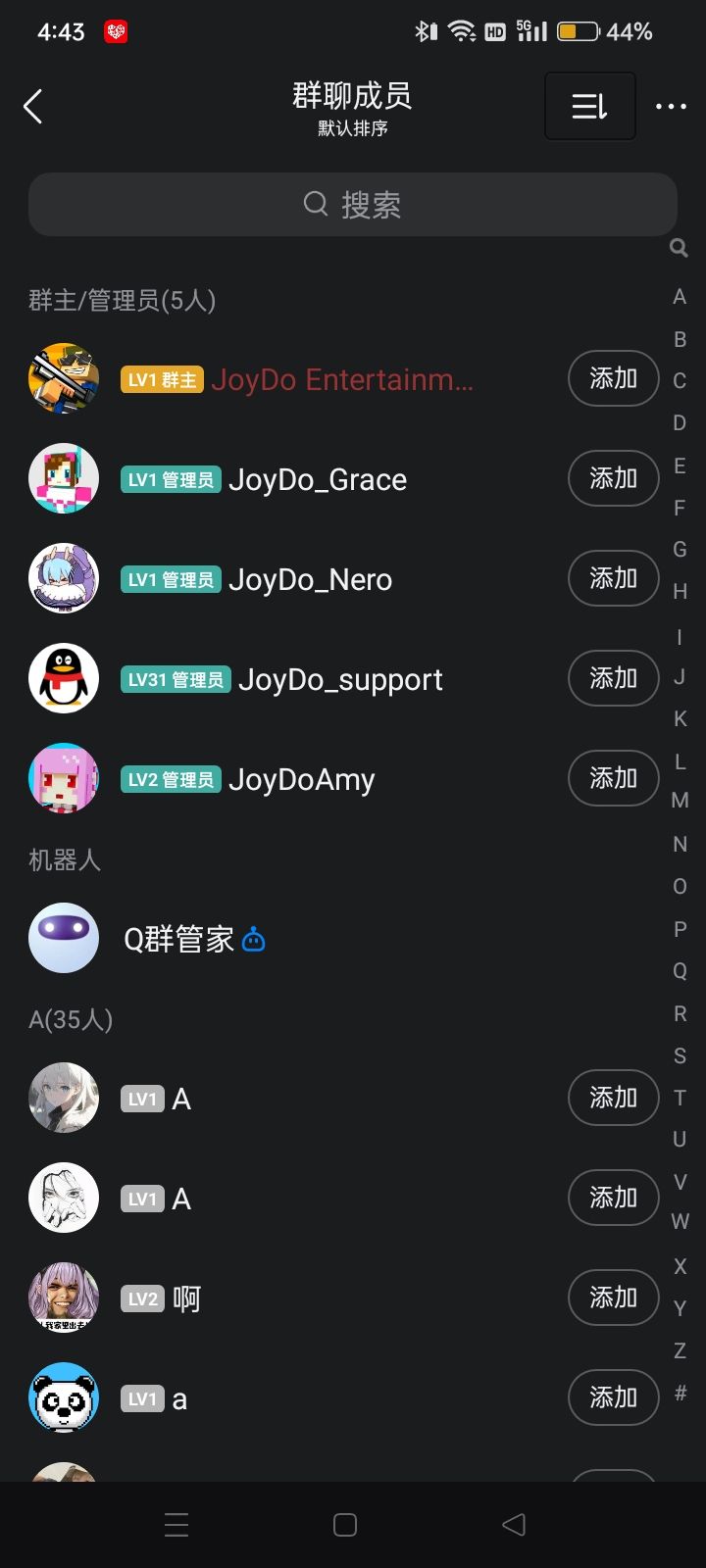Tap the robot icon beside Q群管家

point(253,939)
